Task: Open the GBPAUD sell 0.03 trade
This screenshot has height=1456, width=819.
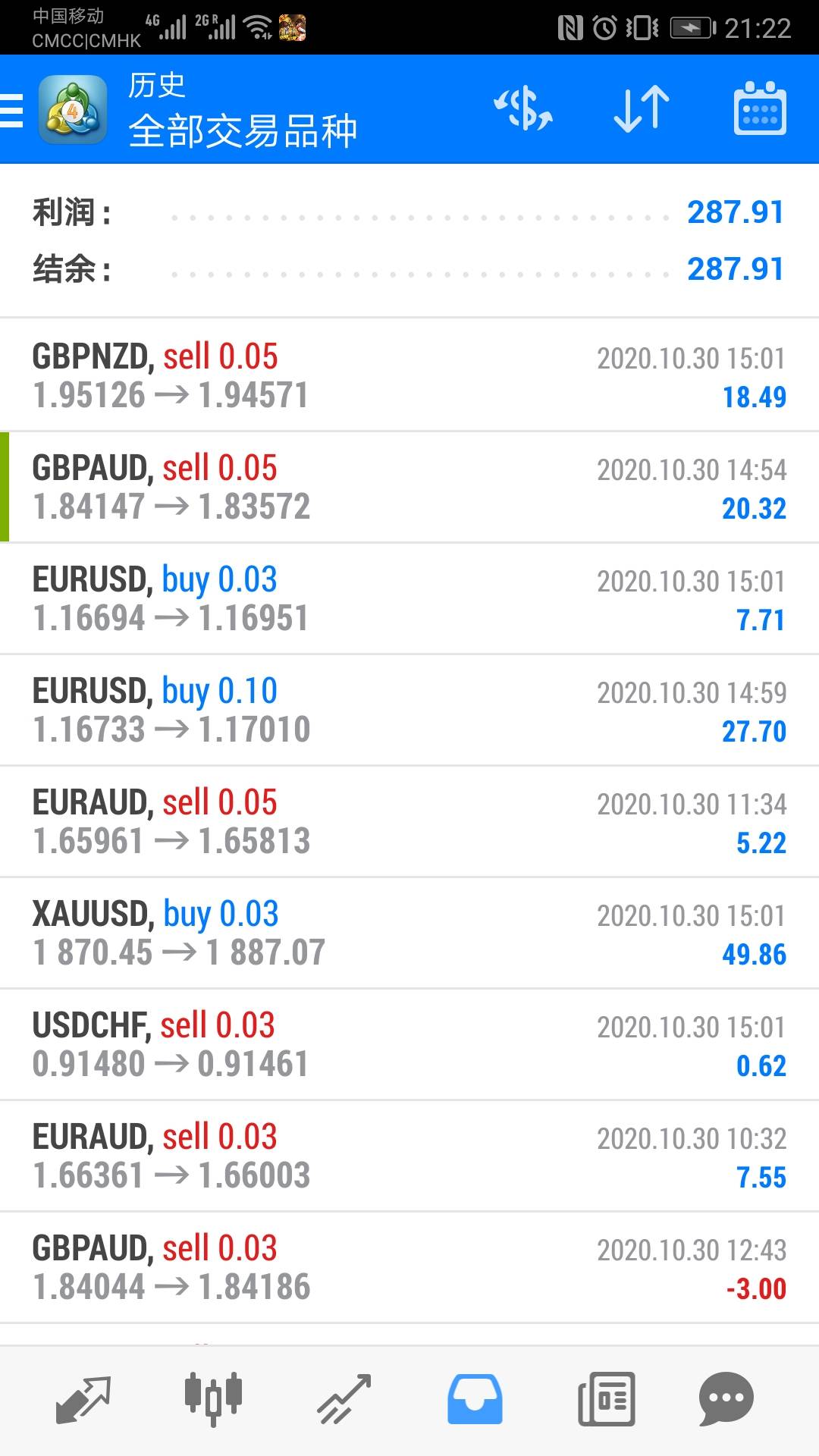Action: (409, 1267)
